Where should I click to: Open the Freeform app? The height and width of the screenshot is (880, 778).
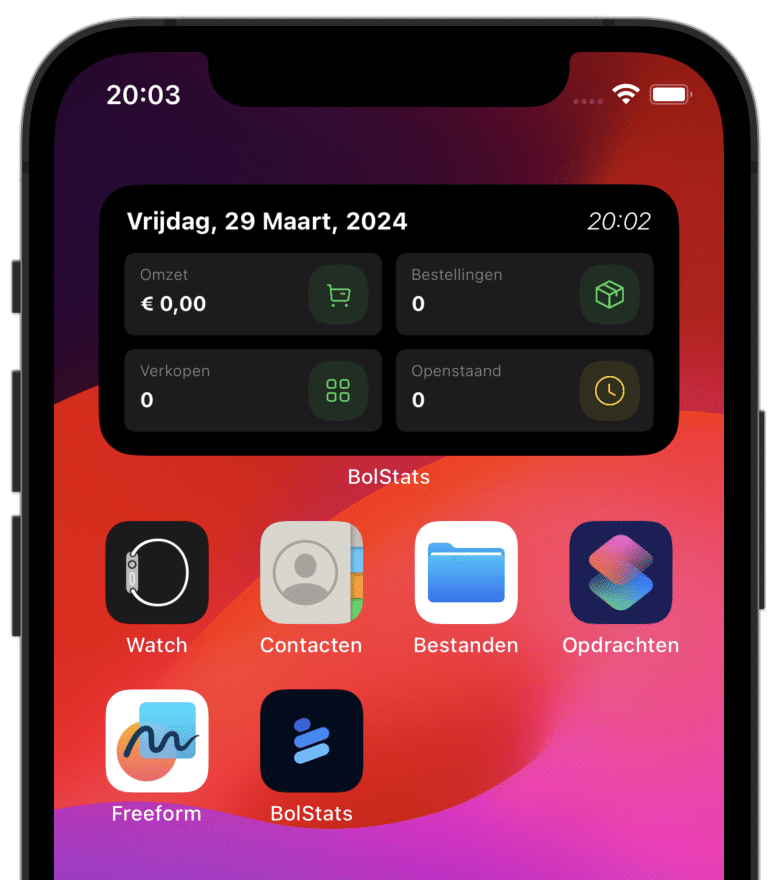pos(157,741)
